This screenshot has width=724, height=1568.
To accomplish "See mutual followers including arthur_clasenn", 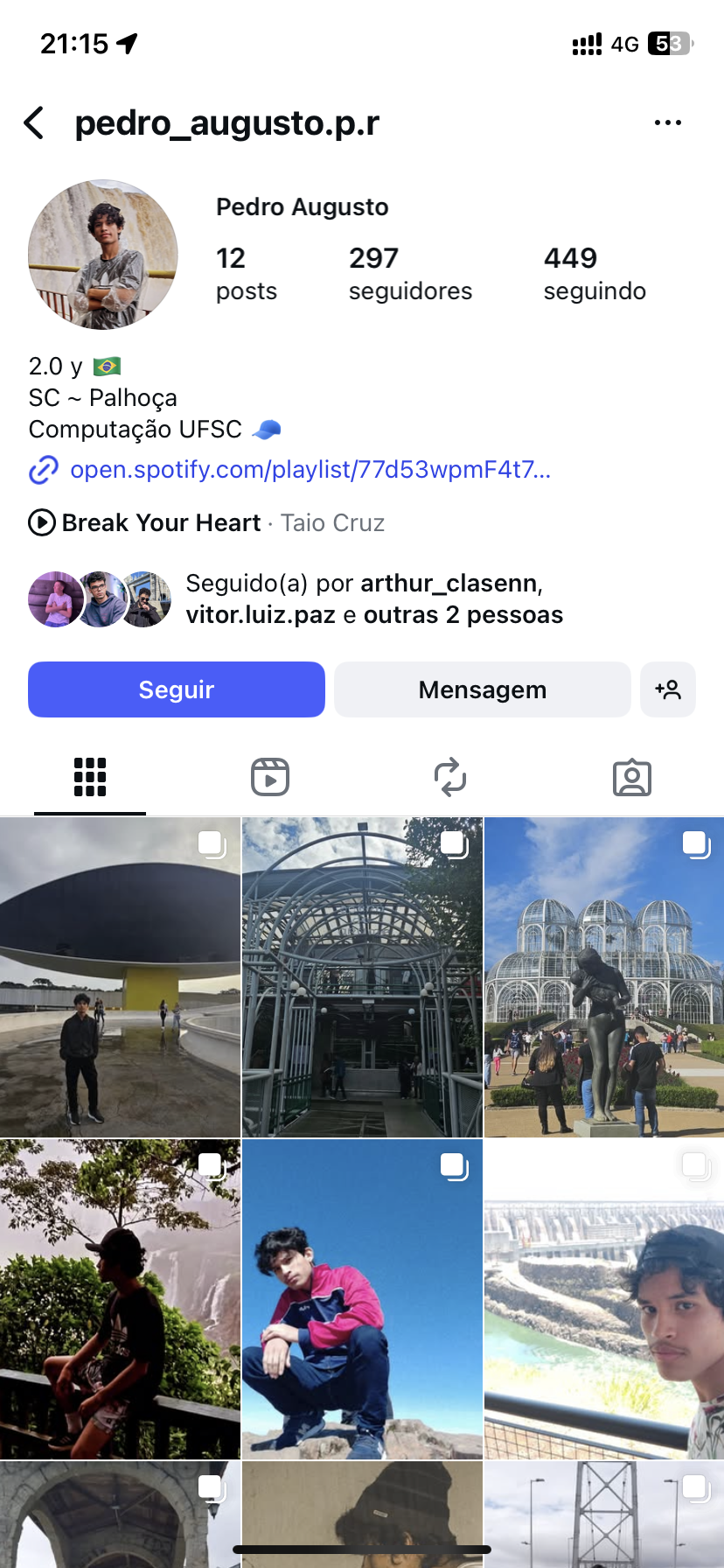I will click(x=373, y=599).
